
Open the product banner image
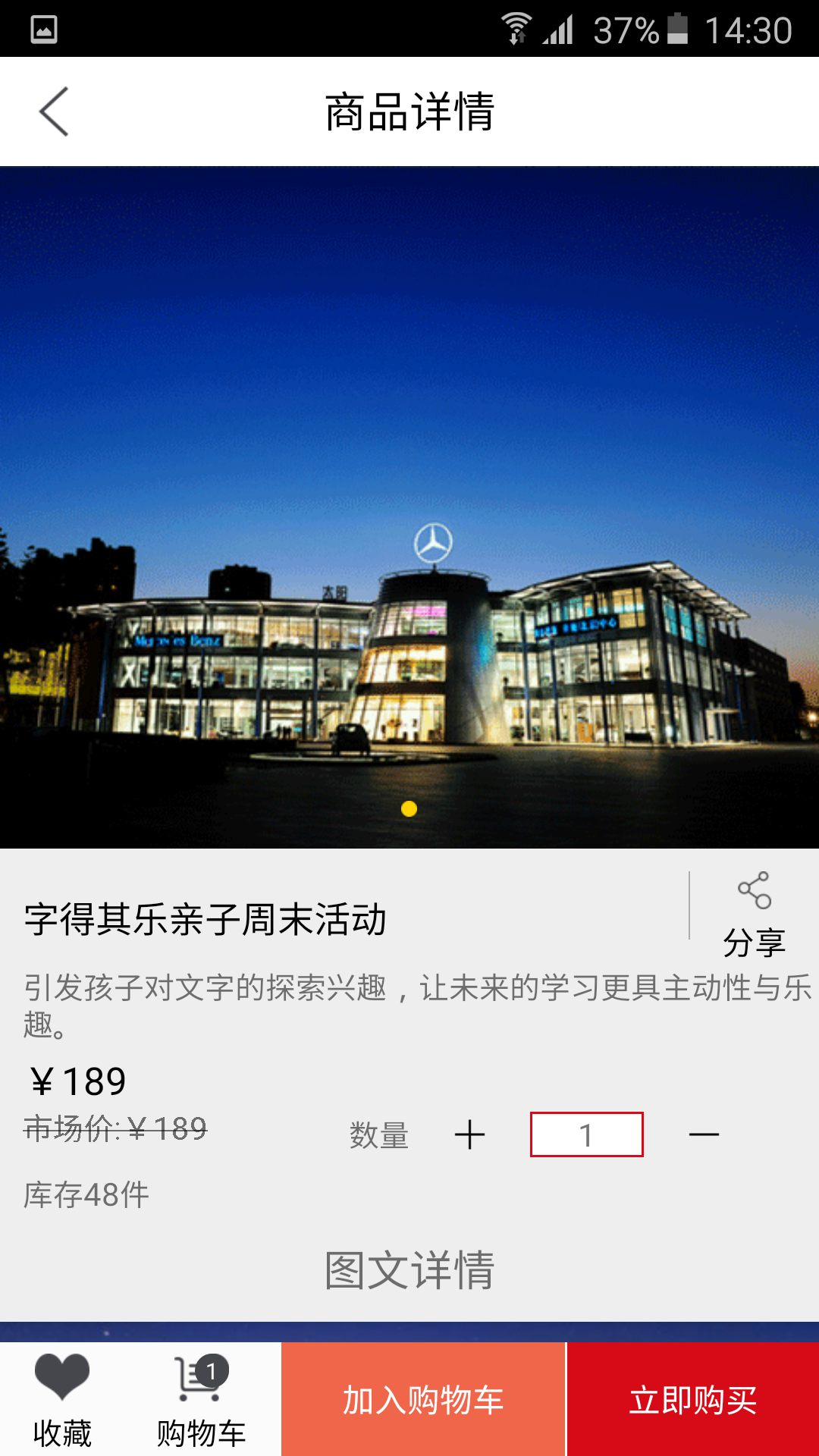click(x=409, y=507)
